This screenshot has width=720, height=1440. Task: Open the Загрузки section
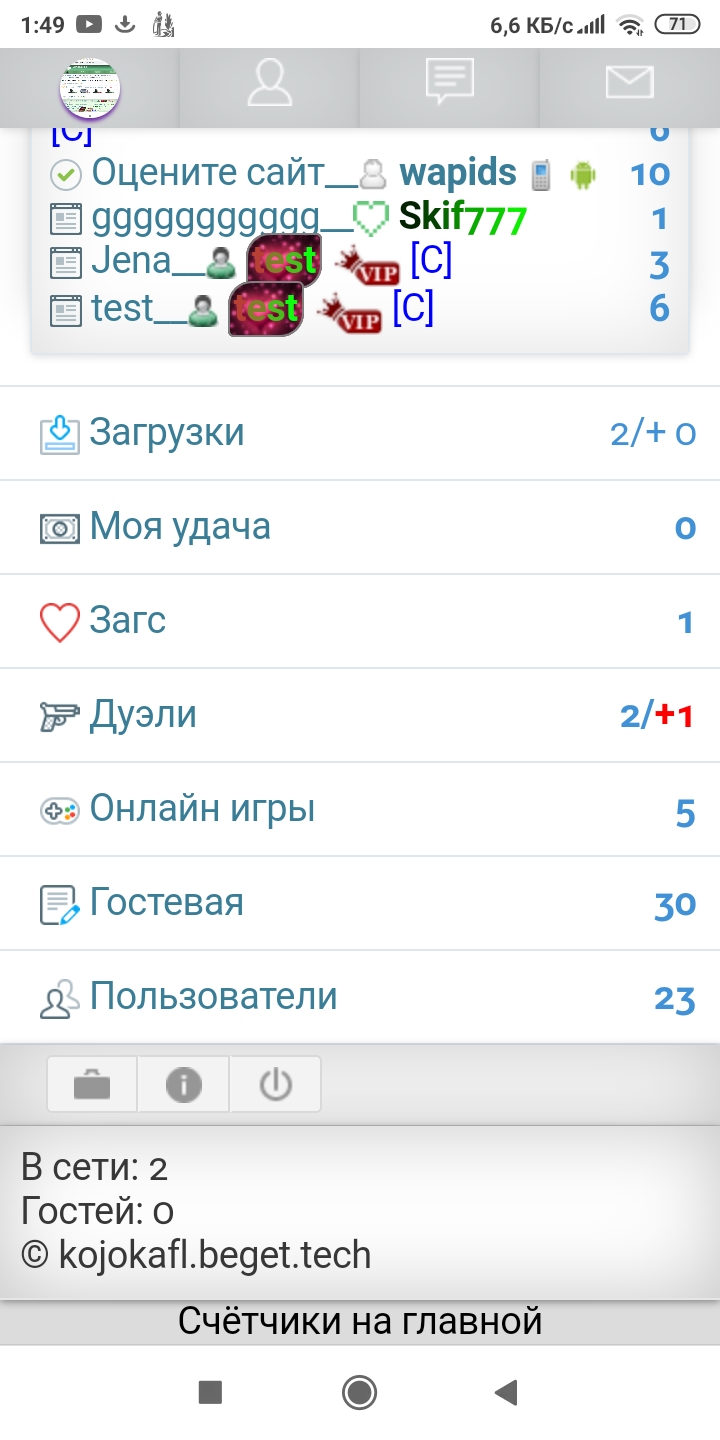(x=167, y=433)
